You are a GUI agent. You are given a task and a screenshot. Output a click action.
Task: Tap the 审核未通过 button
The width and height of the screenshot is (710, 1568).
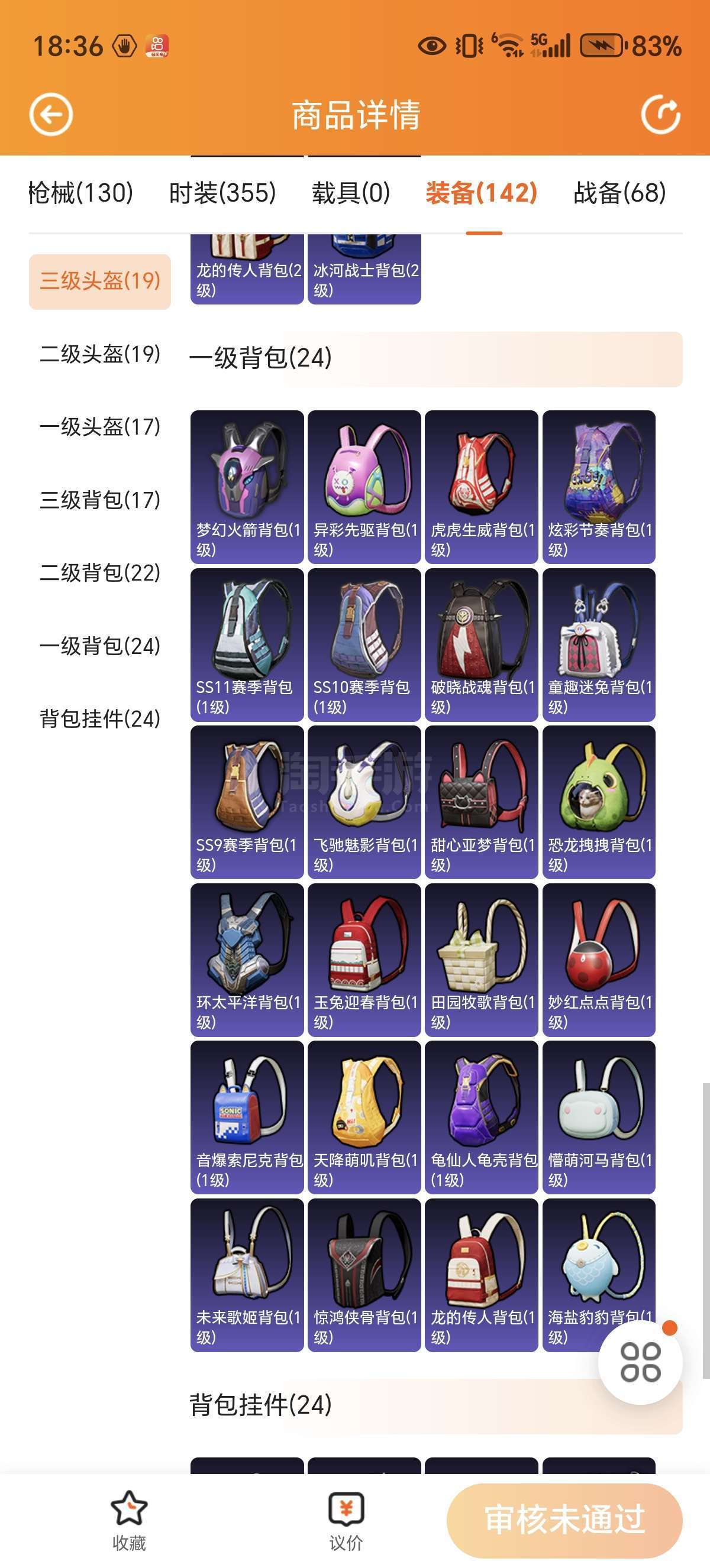point(564,1520)
